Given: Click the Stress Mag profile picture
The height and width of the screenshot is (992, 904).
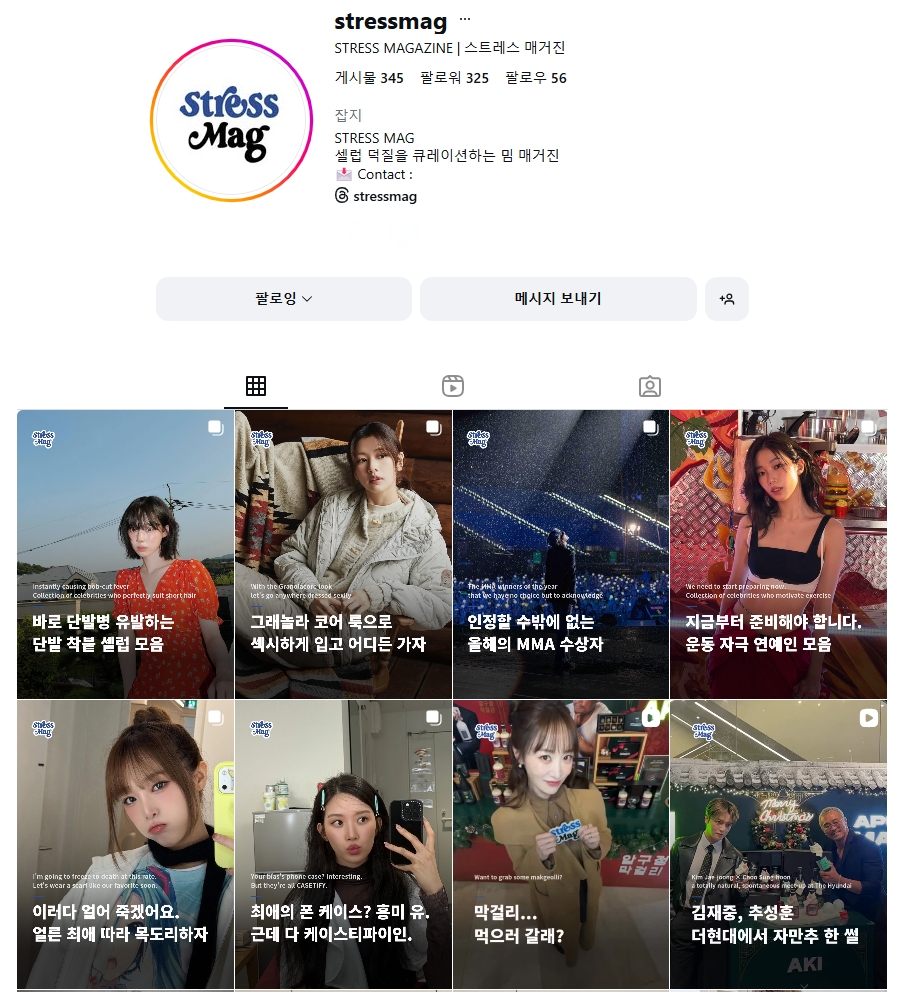Looking at the screenshot, I should point(231,120).
